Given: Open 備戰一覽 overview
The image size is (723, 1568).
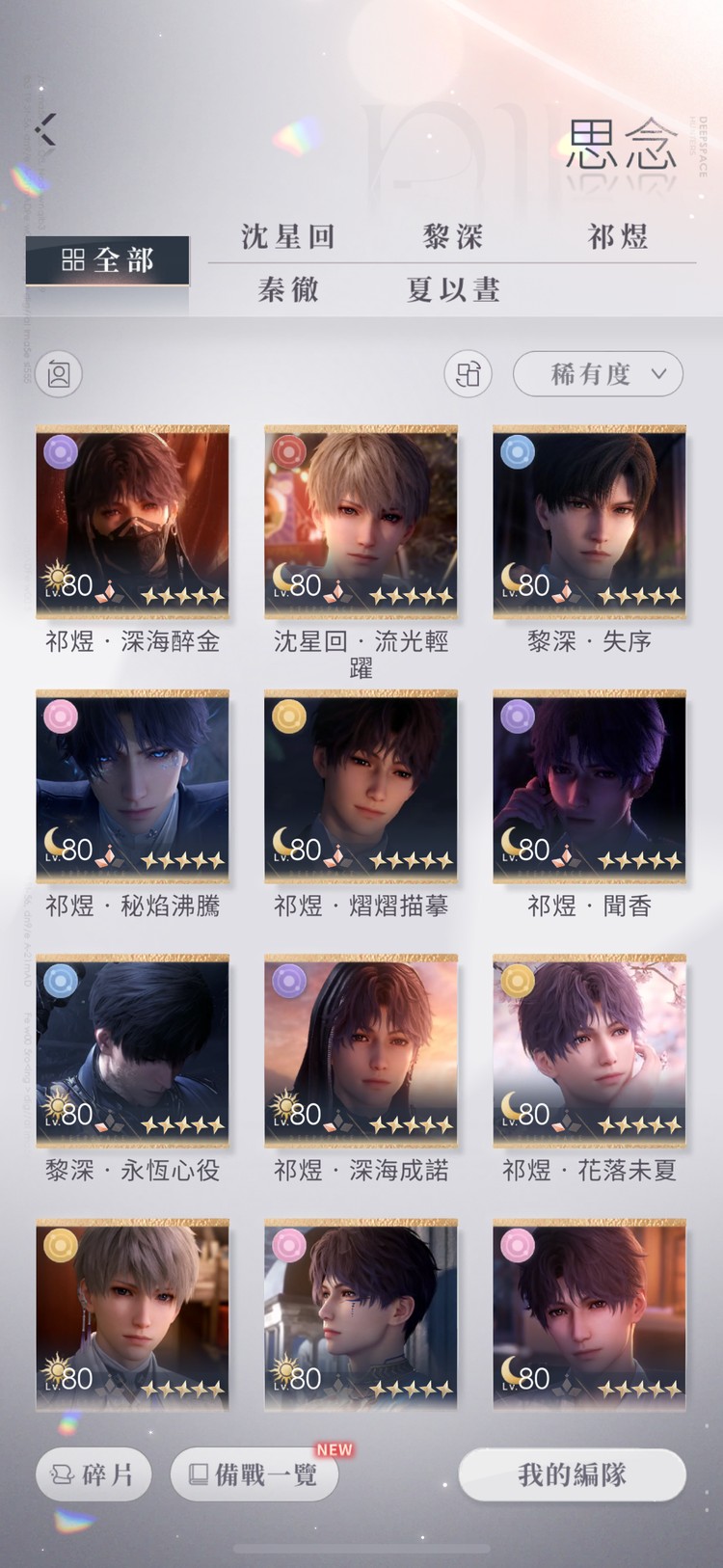Looking at the screenshot, I should (x=254, y=1474).
